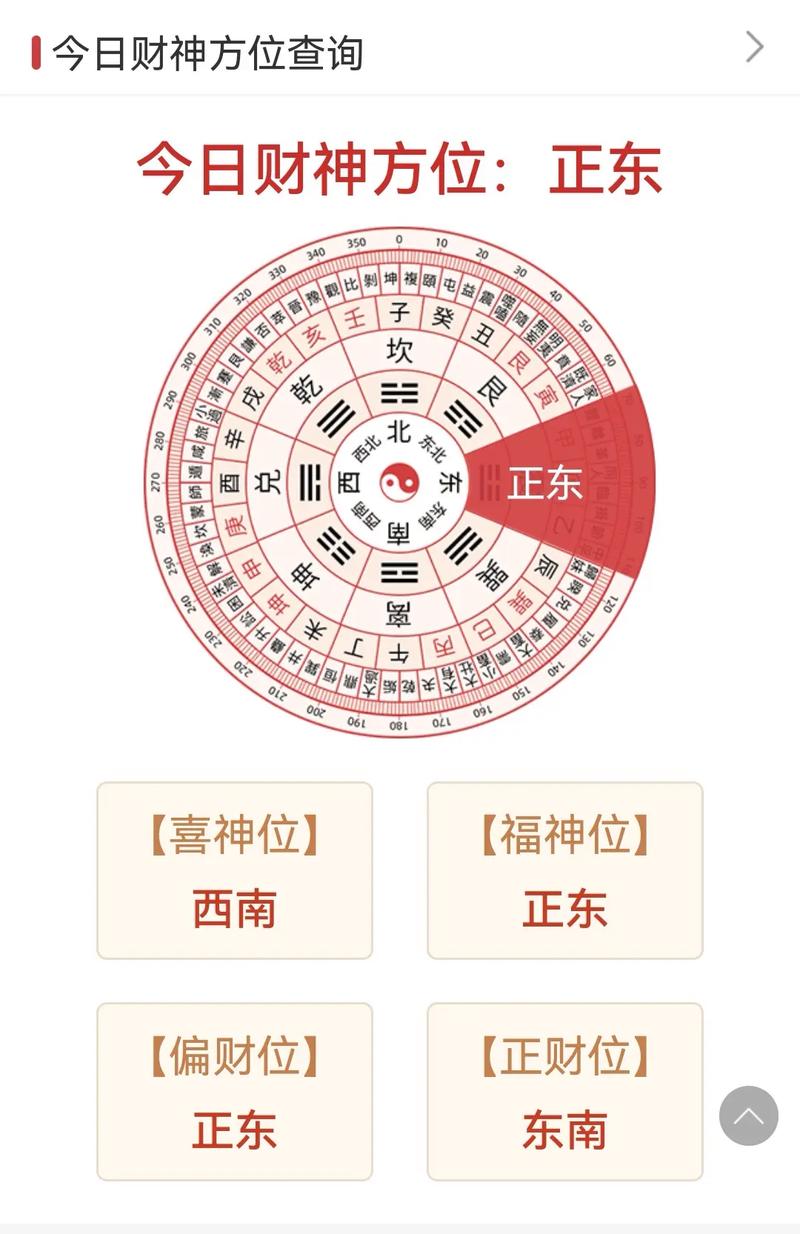Tap the scroll-to-top arrow button

tap(748, 1115)
